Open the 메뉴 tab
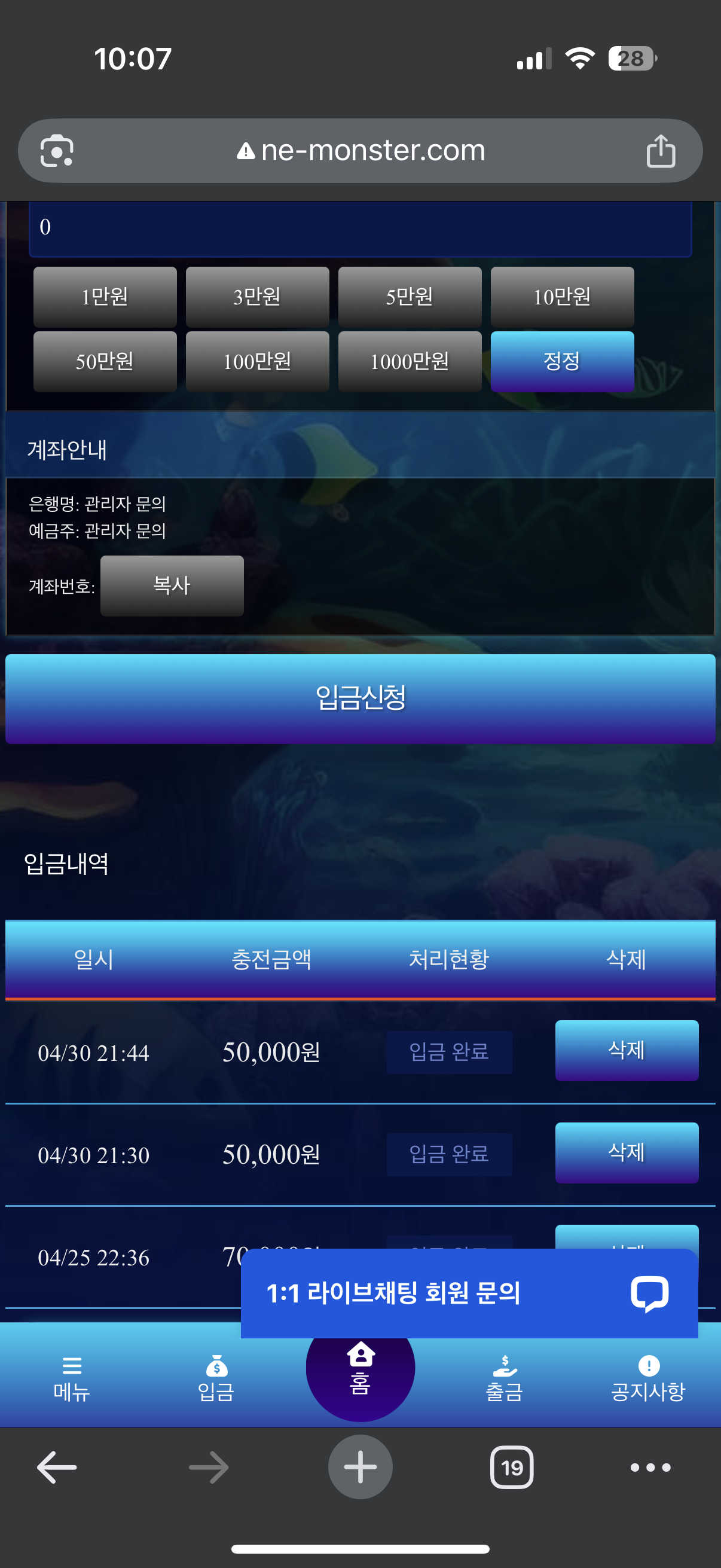Image resolution: width=721 pixels, height=1568 pixels. [72, 1379]
